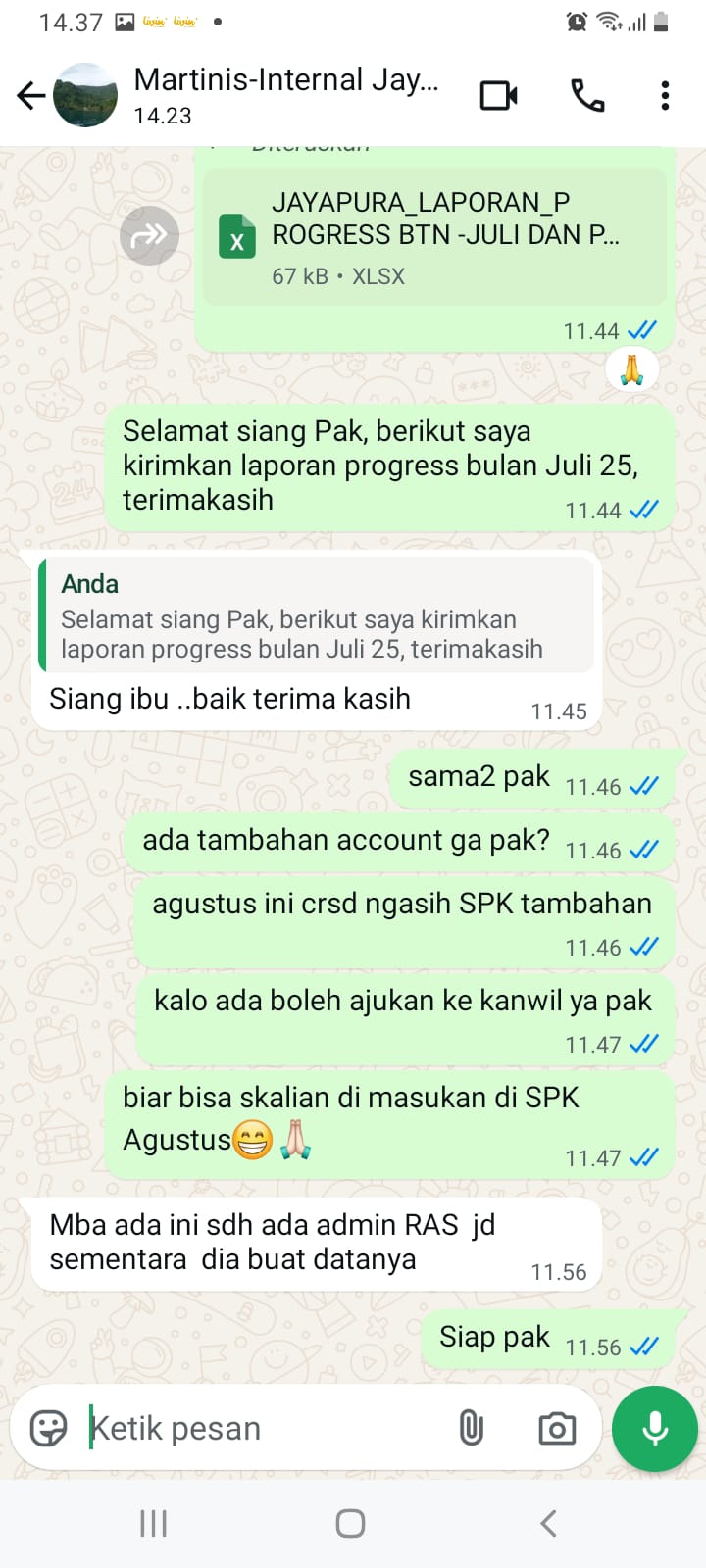Go back to the chat list

point(31,95)
